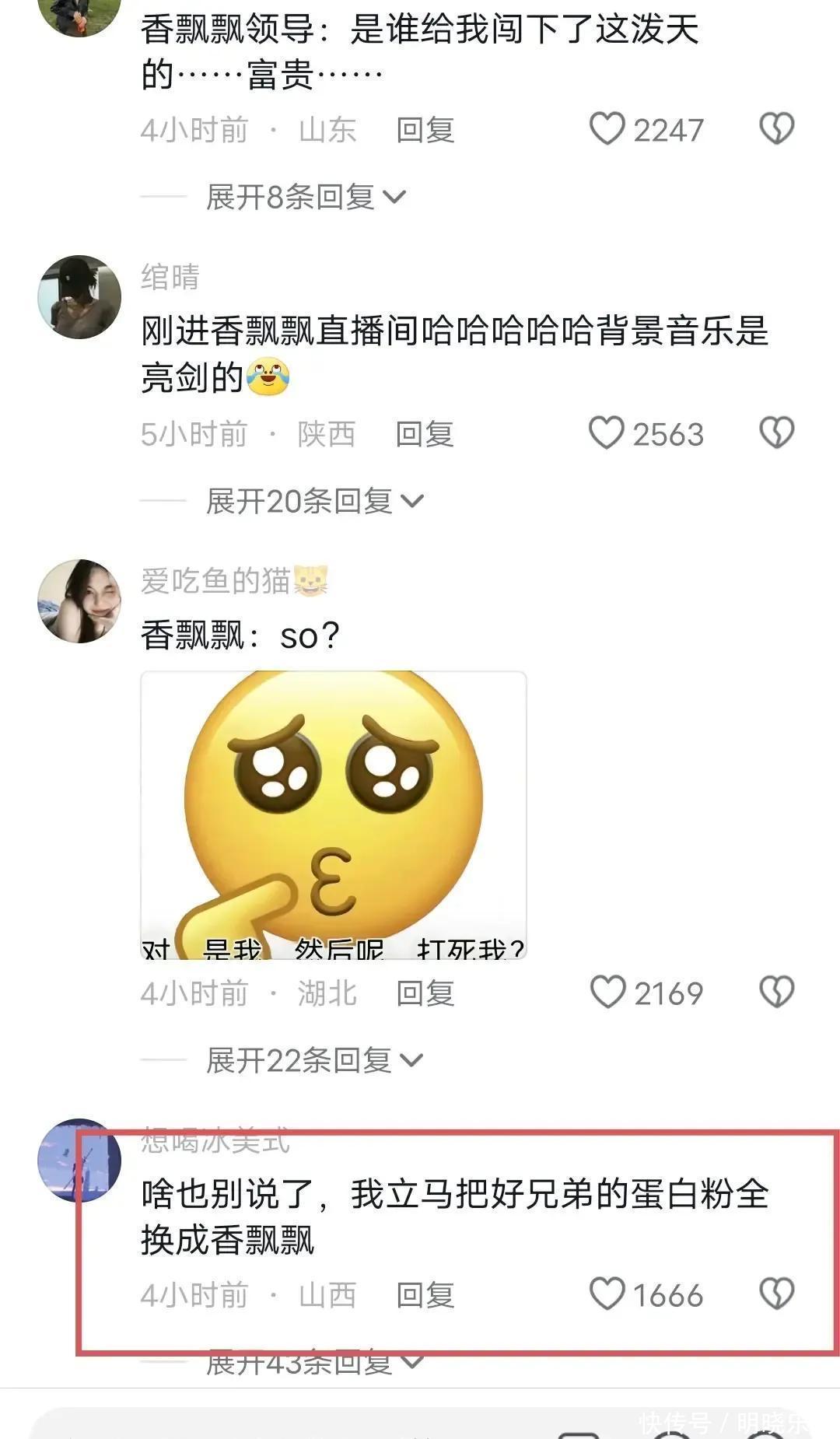Like 绾晴's comment with 2563 likes
840x1439 pixels.
coord(607,433)
